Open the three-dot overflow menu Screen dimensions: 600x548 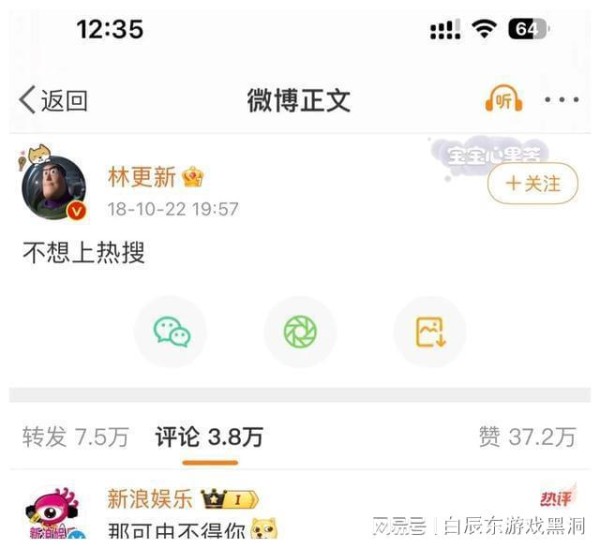[561, 100]
